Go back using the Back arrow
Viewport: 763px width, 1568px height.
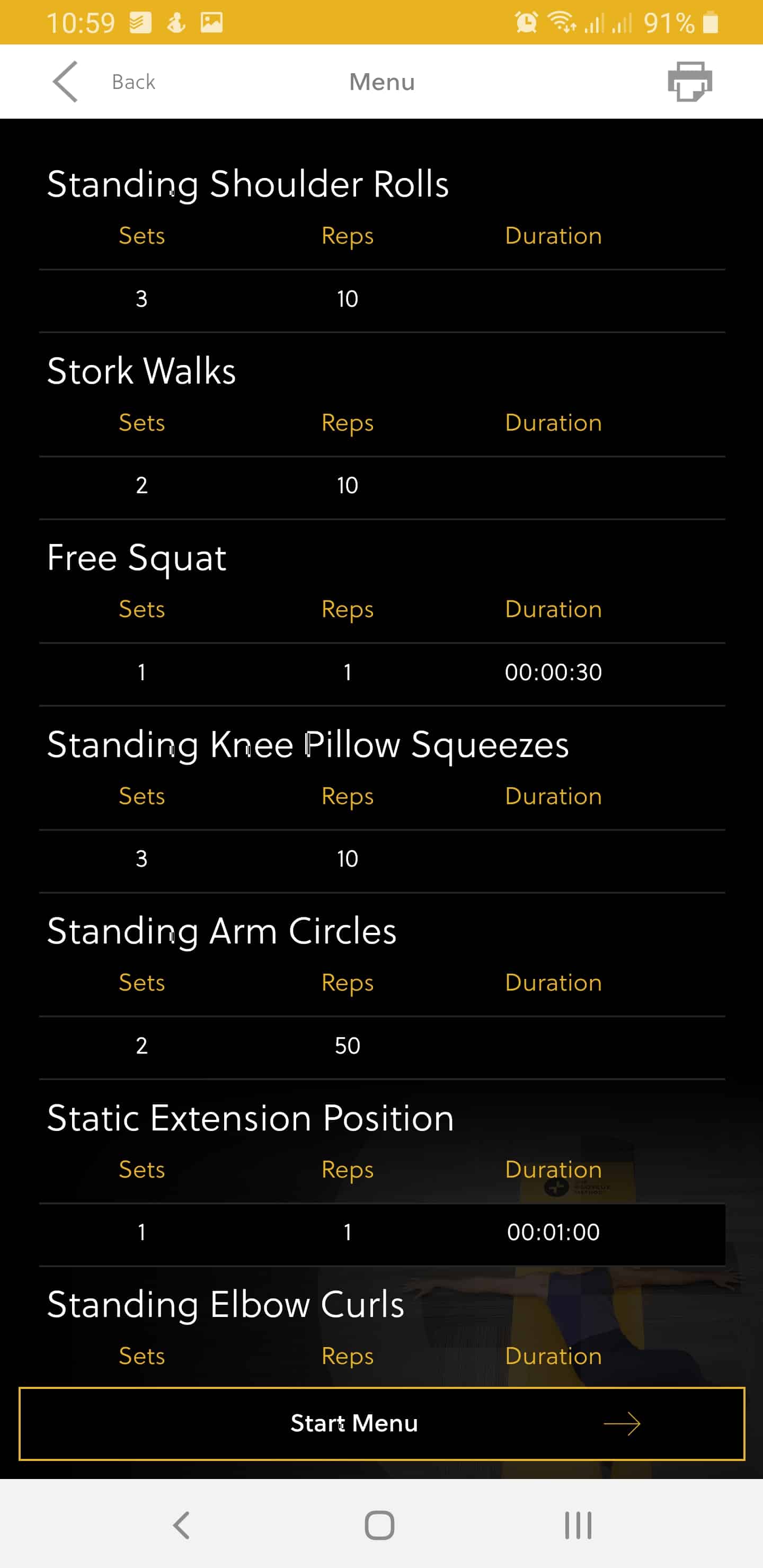click(66, 82)
